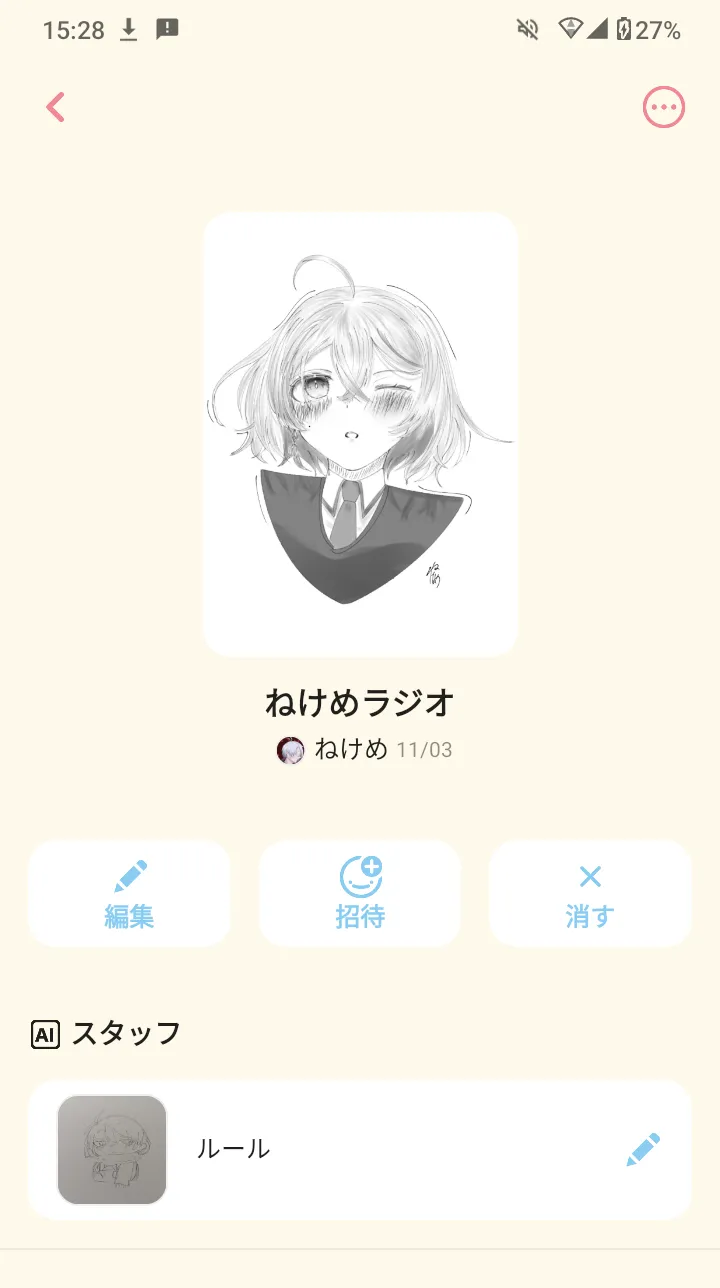Edit ルール with the pencil icon
The height and width of the screenshot is (1288, 720).
tap(643, 1150)
